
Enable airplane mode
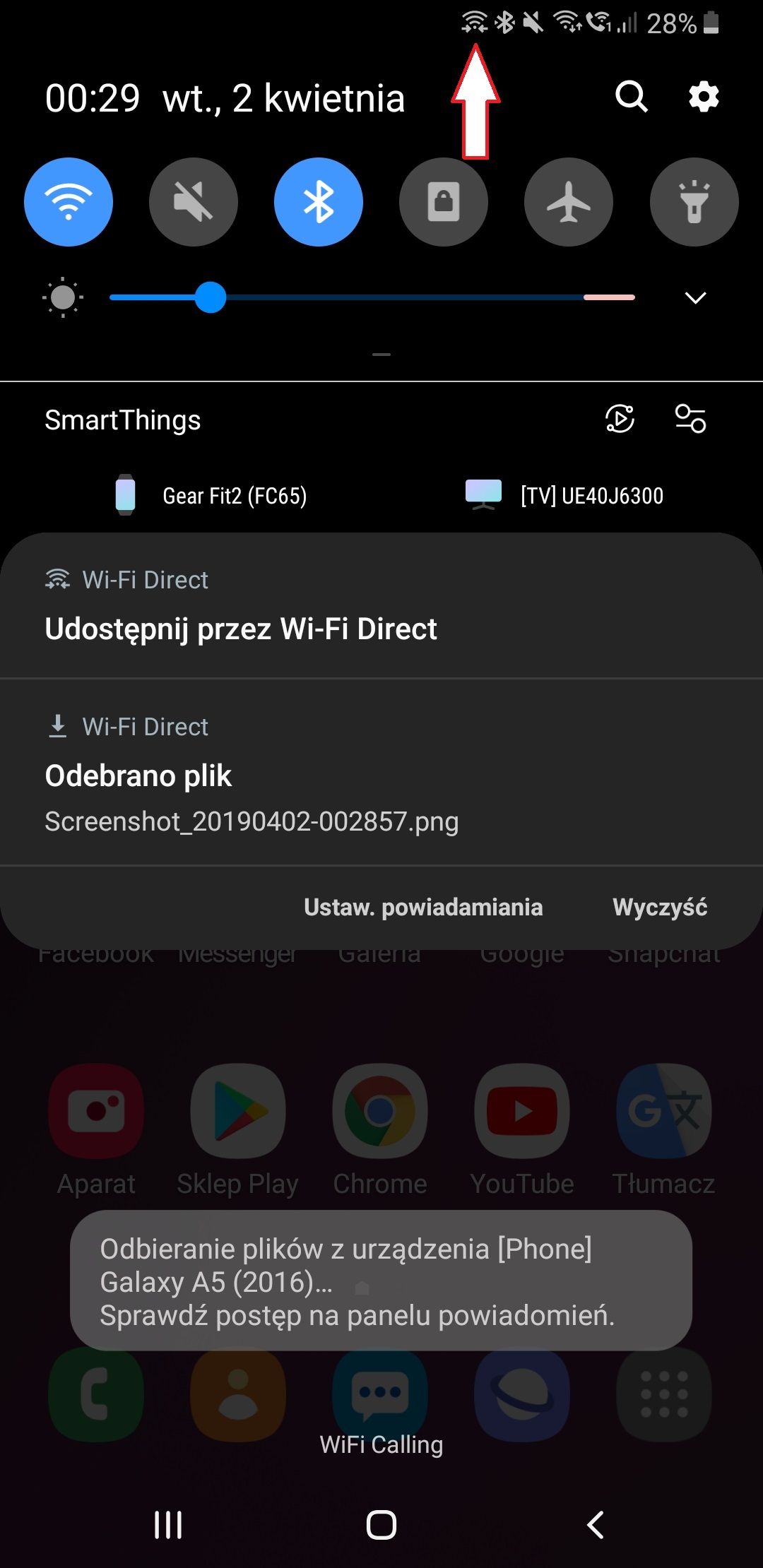(569, 202)
